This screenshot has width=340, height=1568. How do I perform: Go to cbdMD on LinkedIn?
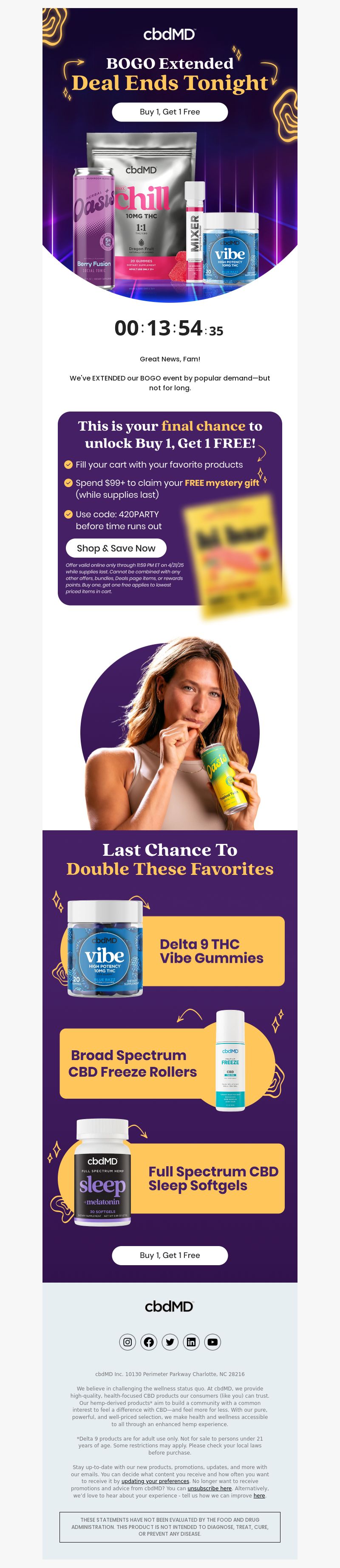[x=191, y=1342]
